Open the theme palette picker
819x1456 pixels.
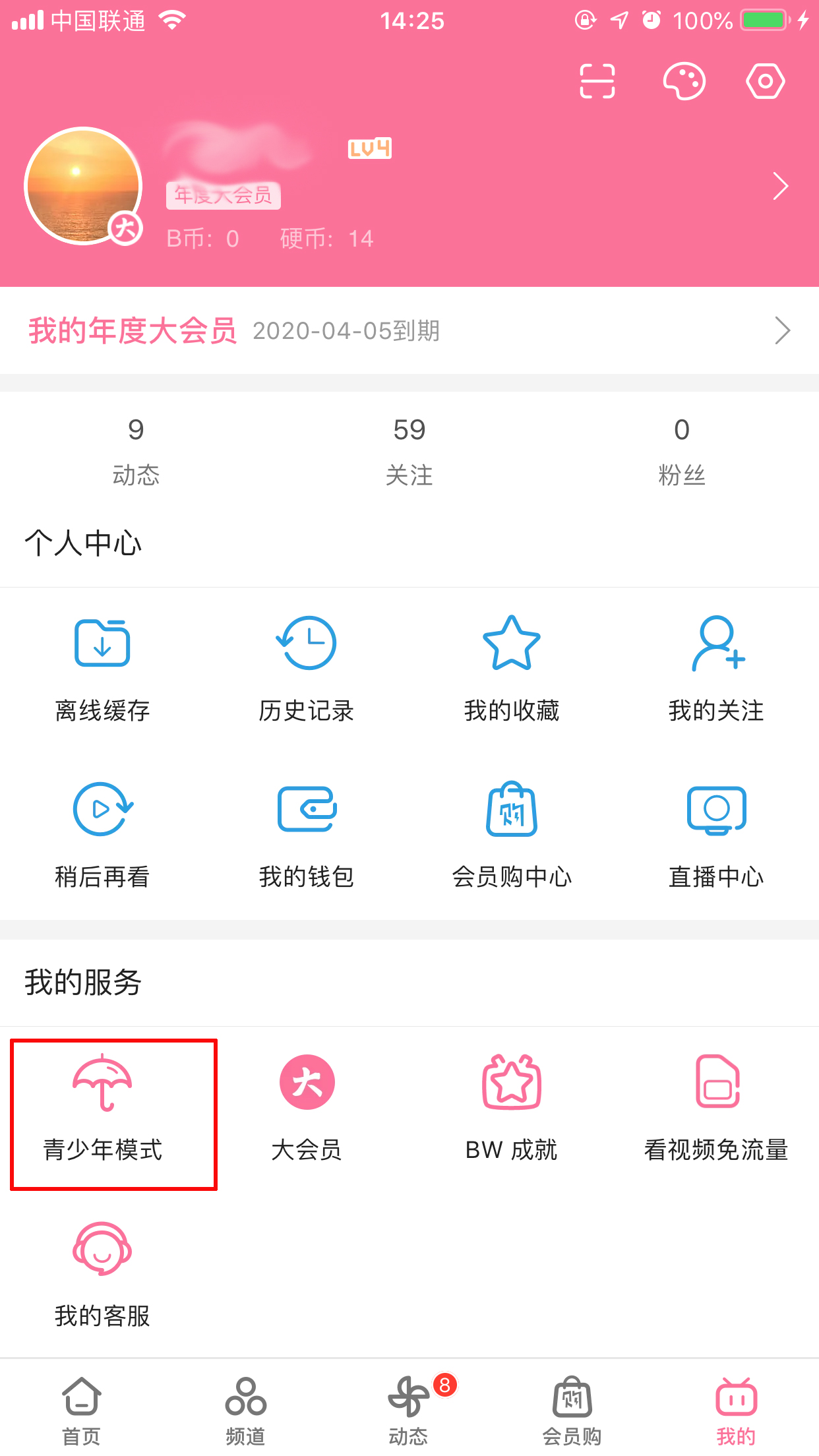pyautogui.click(x=685, y=82)
